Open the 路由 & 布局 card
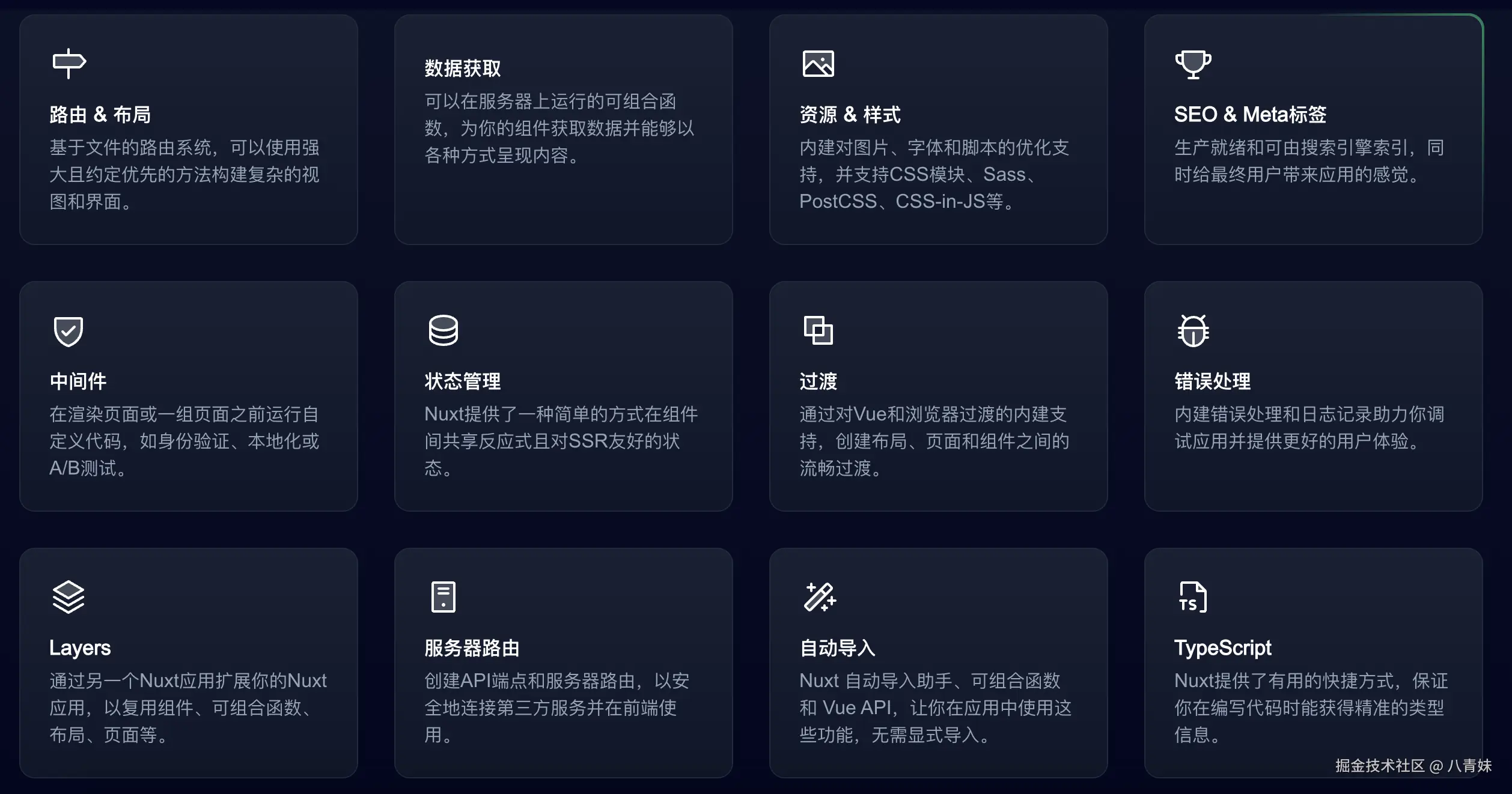Viewport: 1512px width, 794px height. 188,129
